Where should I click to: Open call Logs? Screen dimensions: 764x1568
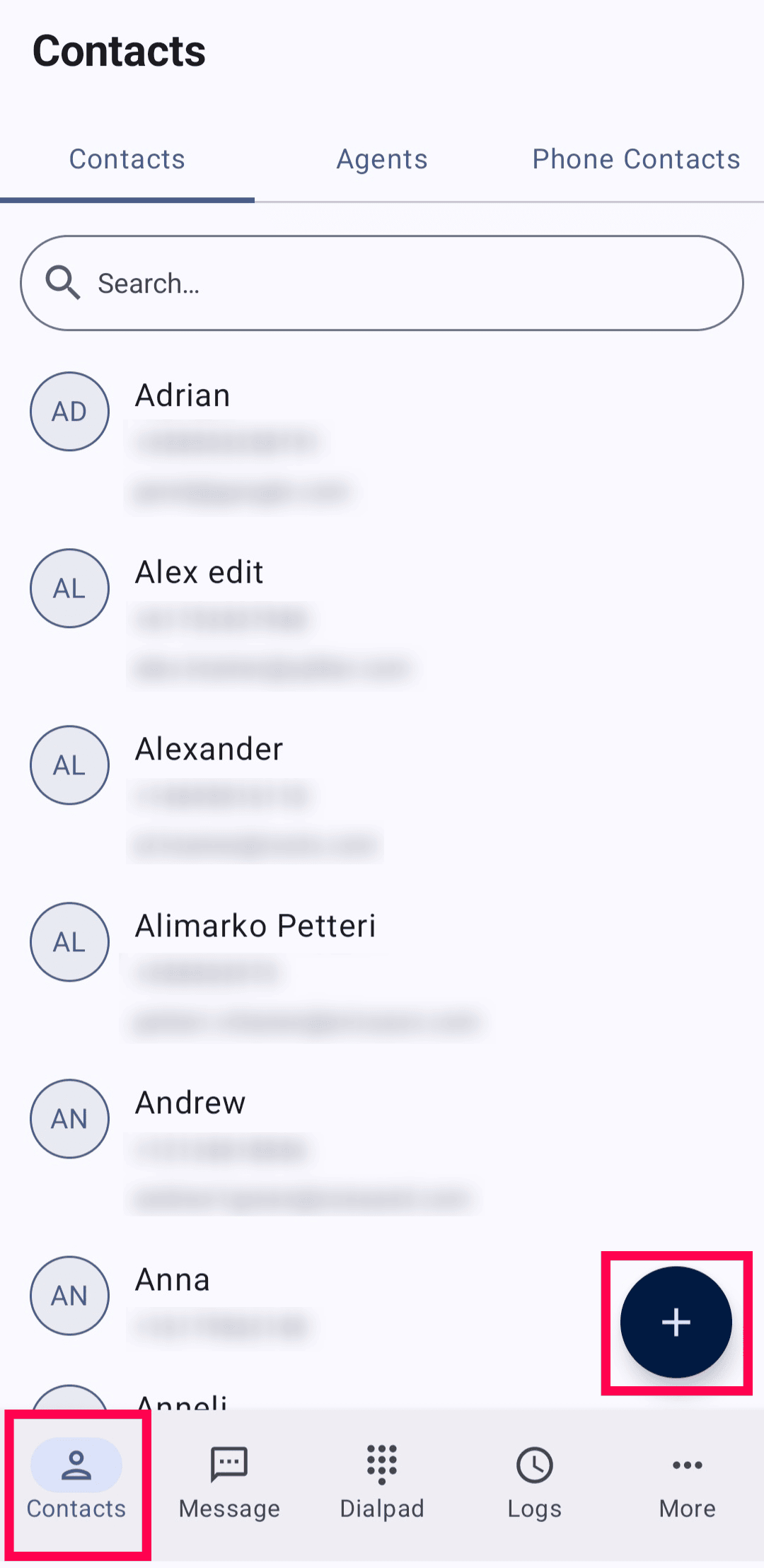click(x=535, y=1483)
